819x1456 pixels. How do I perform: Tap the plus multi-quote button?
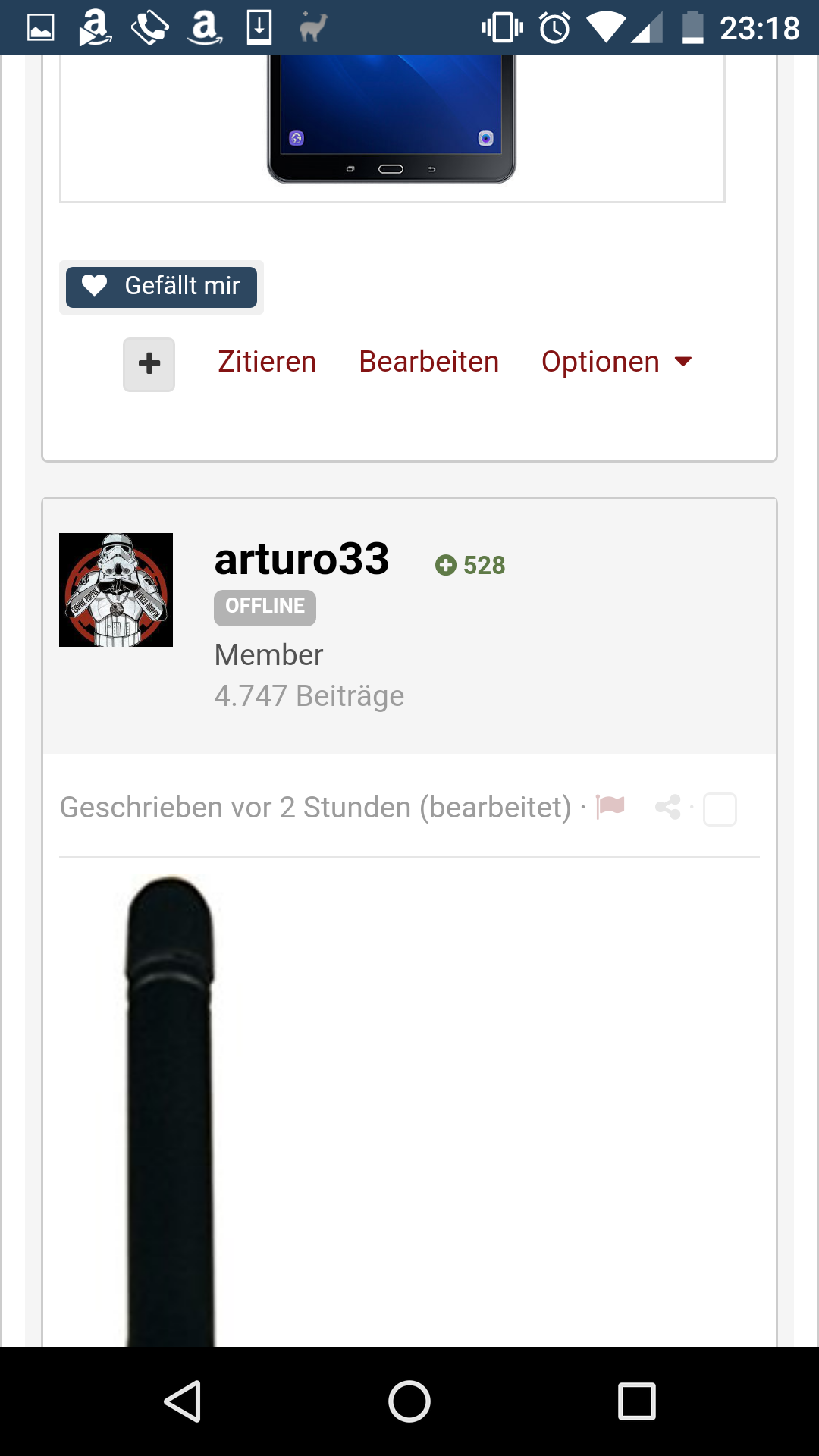point(149,364)
